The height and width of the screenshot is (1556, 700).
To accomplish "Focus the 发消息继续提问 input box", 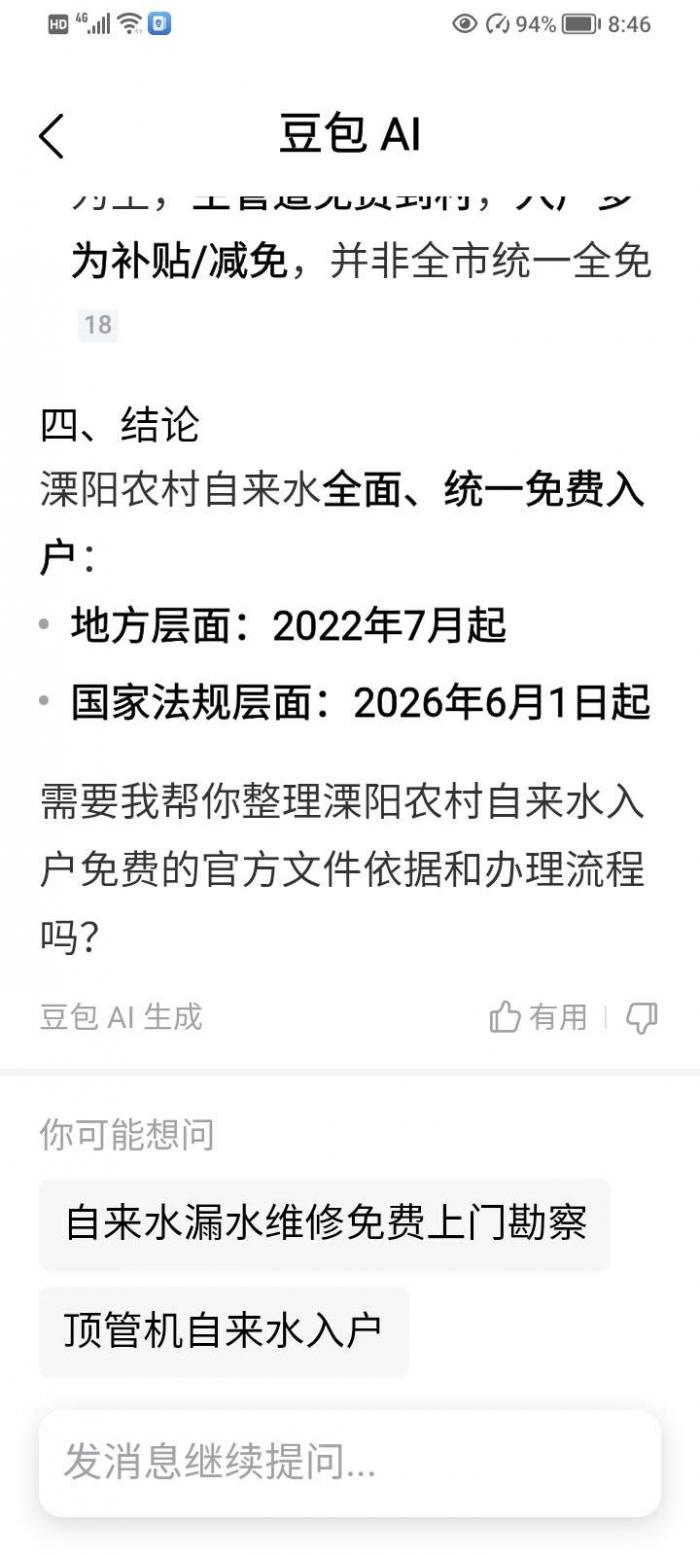I will (x=350, y=1462).
